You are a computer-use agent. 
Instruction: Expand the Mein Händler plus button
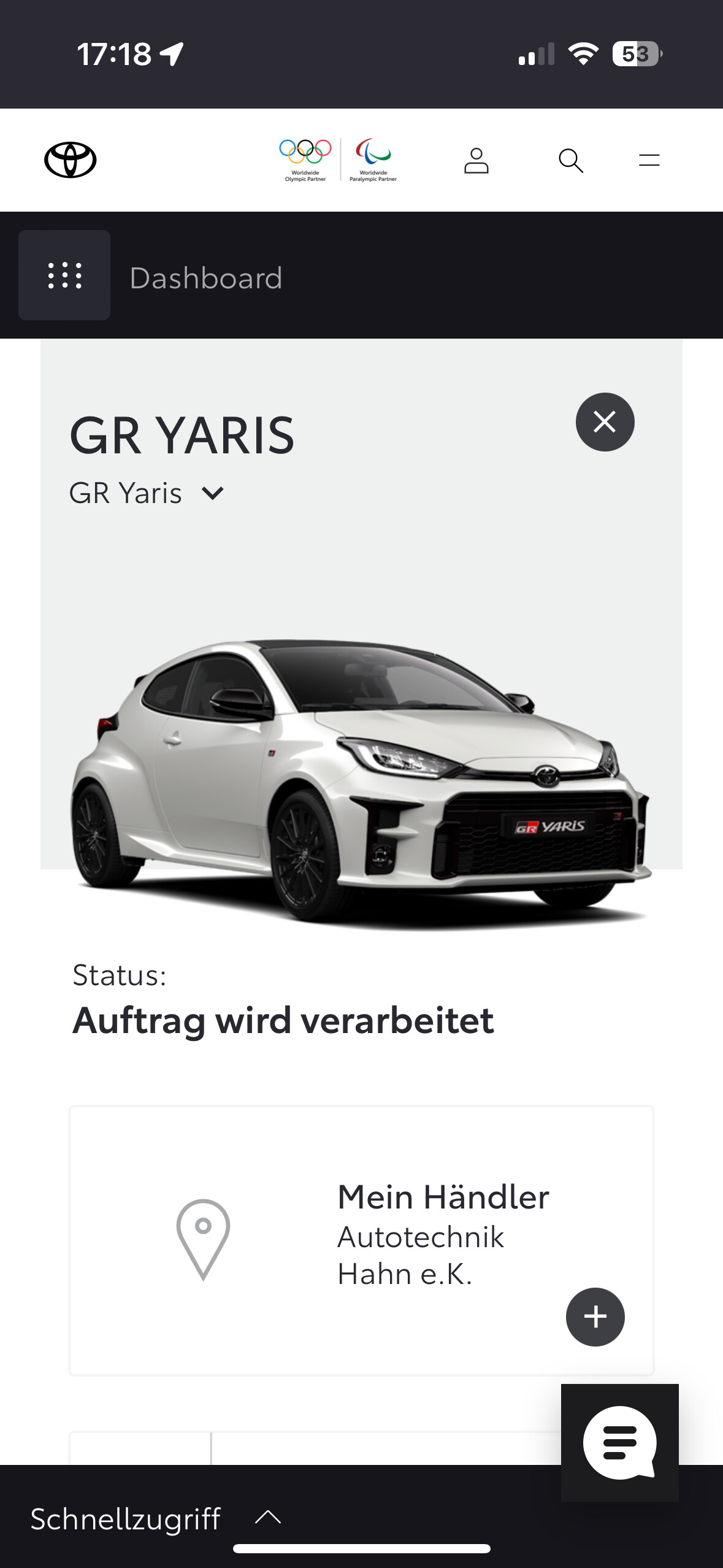pyautogui.click(x=595, y=1317)
